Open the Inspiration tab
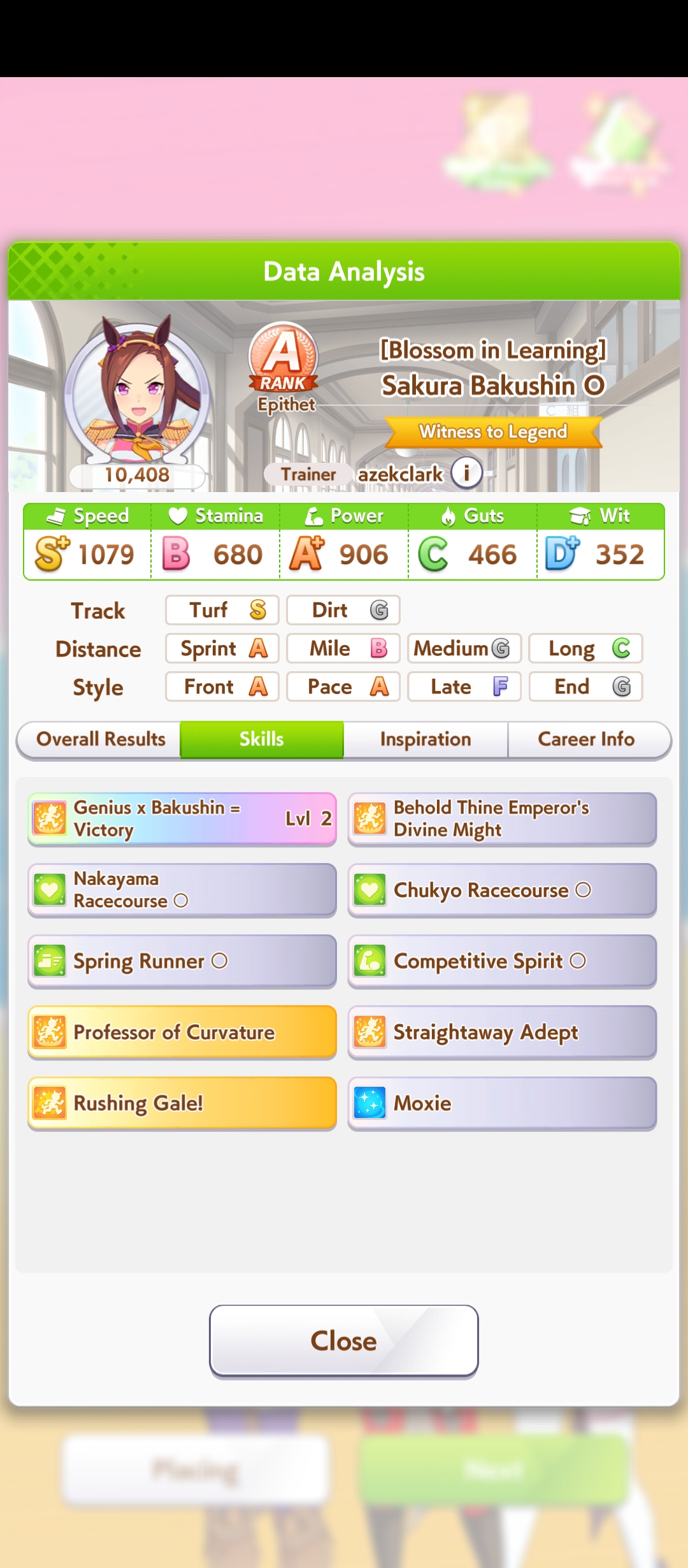The image size is (688, 1568). click(426, 739)
